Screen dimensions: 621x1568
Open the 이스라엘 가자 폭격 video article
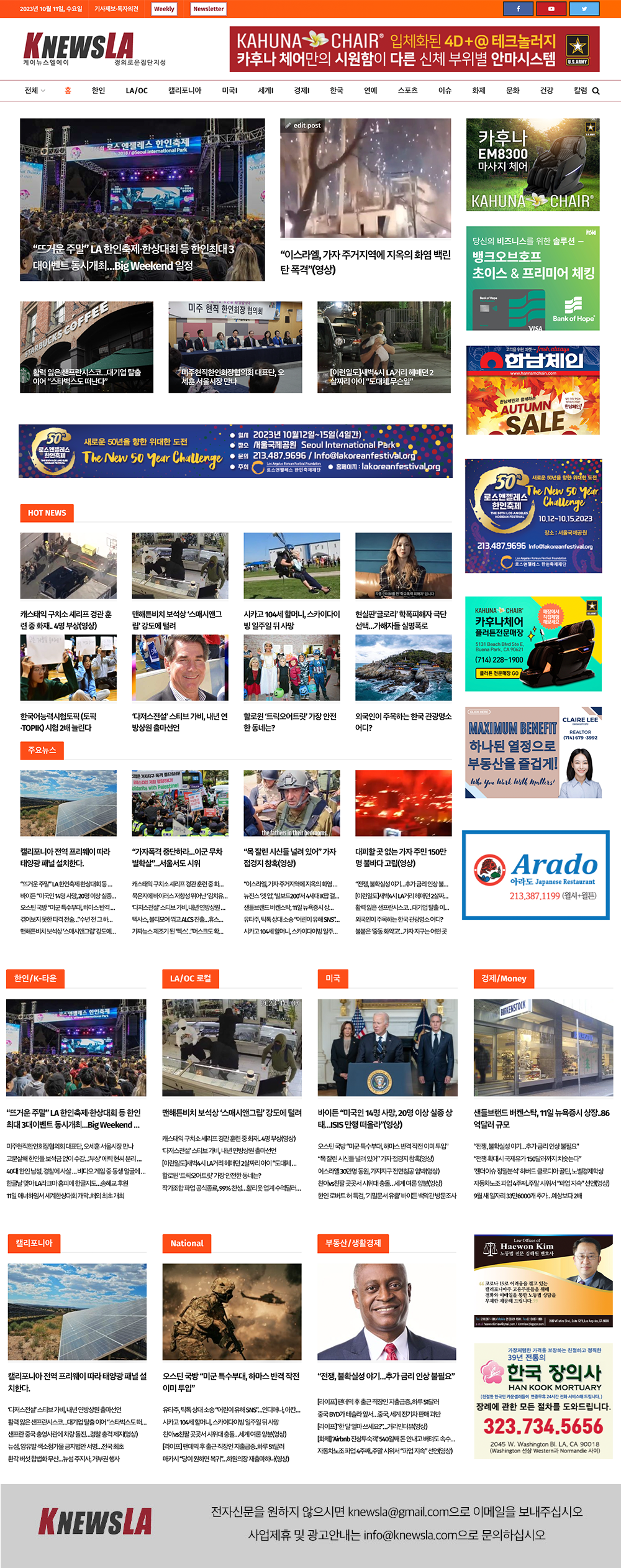(x=365, y=262)
